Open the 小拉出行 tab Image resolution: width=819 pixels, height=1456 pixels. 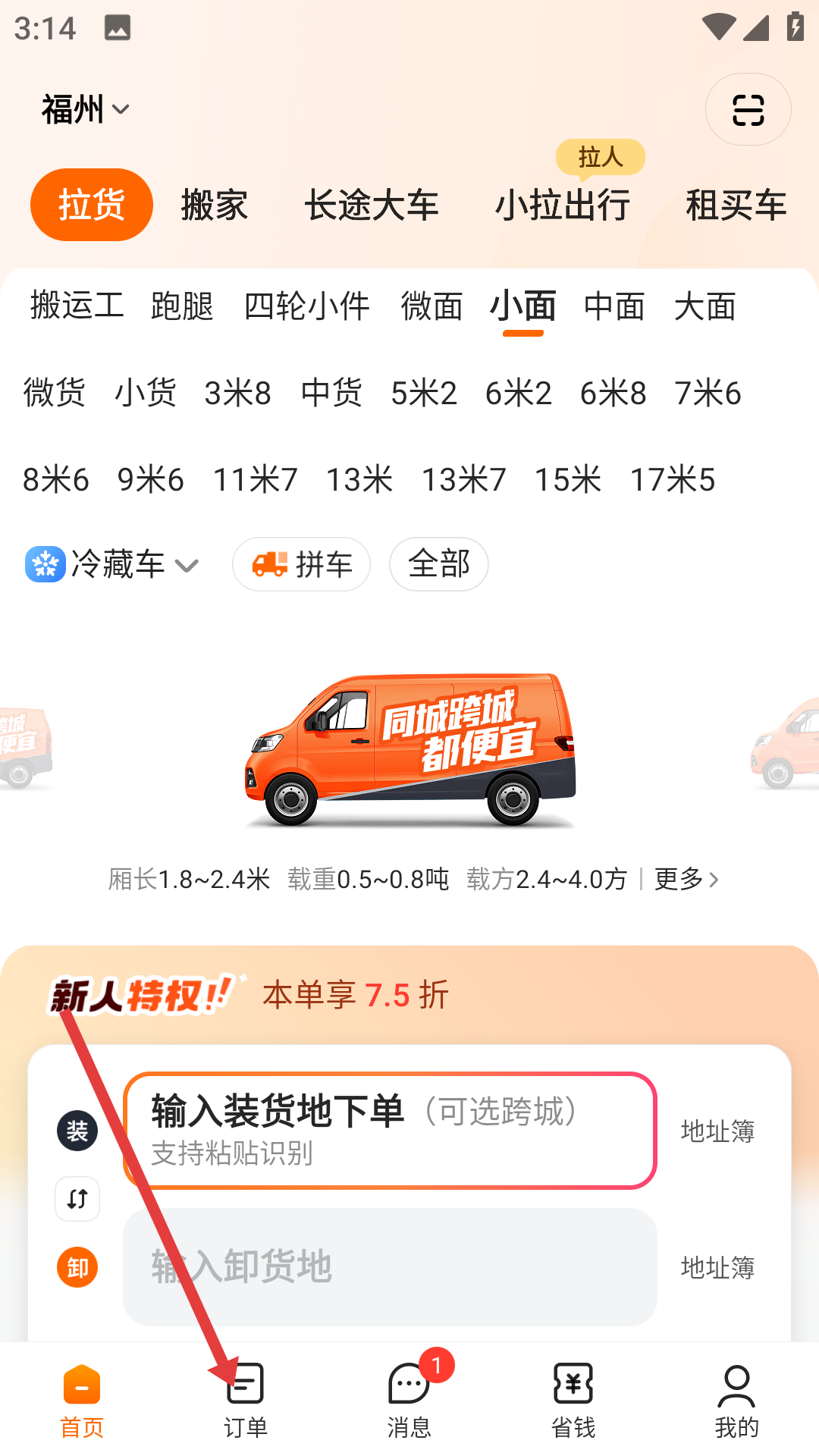point(563,205)
